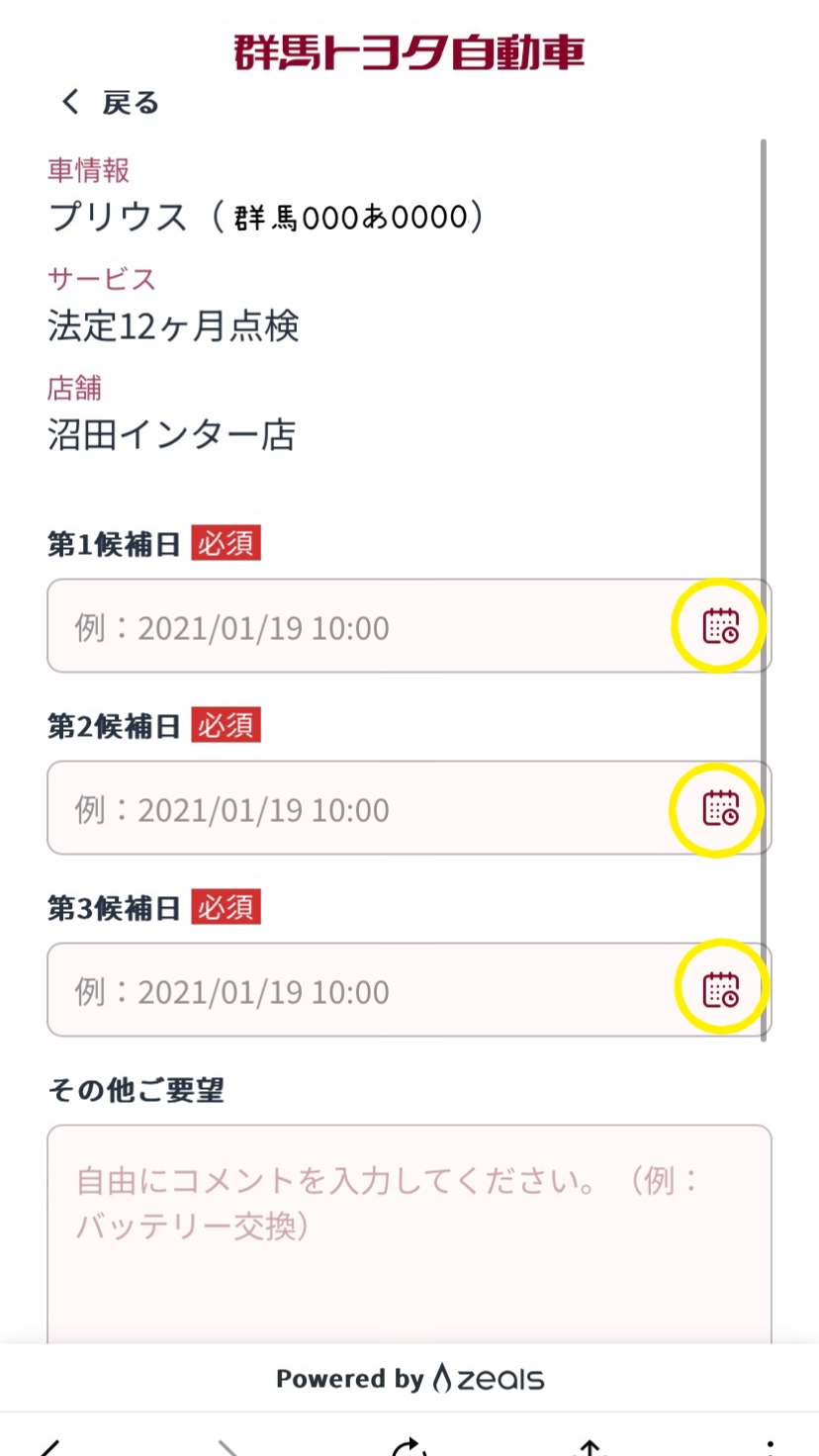Open the calendar picker for 第1候補日
819x1456 pixels.
click(x=720, y=626)
